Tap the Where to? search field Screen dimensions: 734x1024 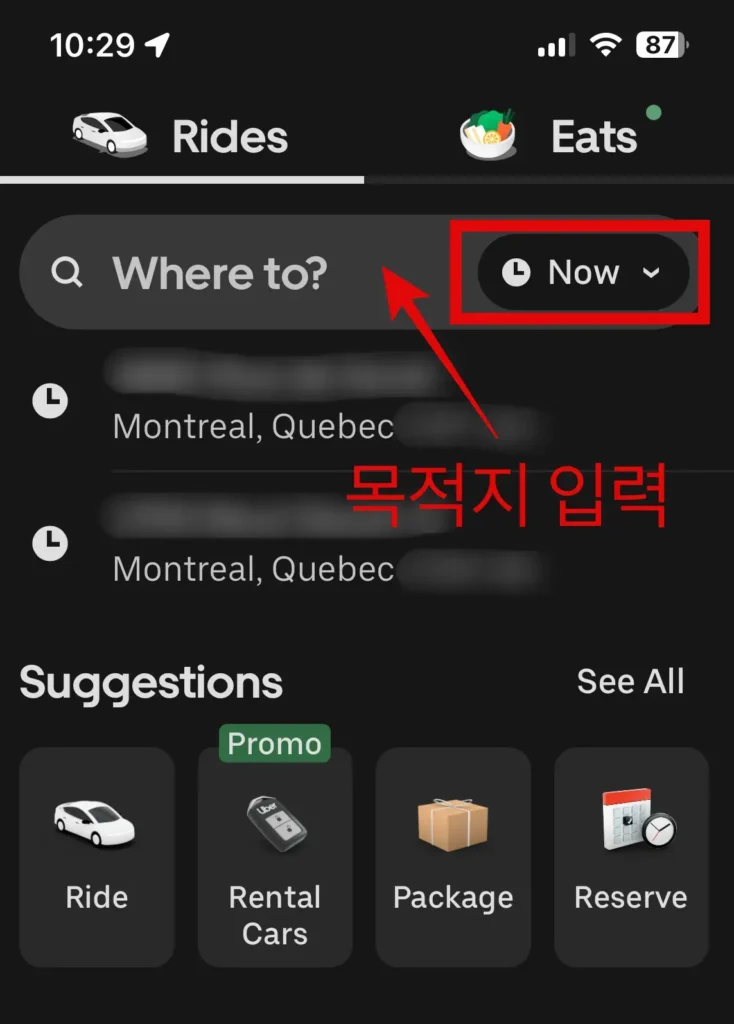tap(220, 272)
